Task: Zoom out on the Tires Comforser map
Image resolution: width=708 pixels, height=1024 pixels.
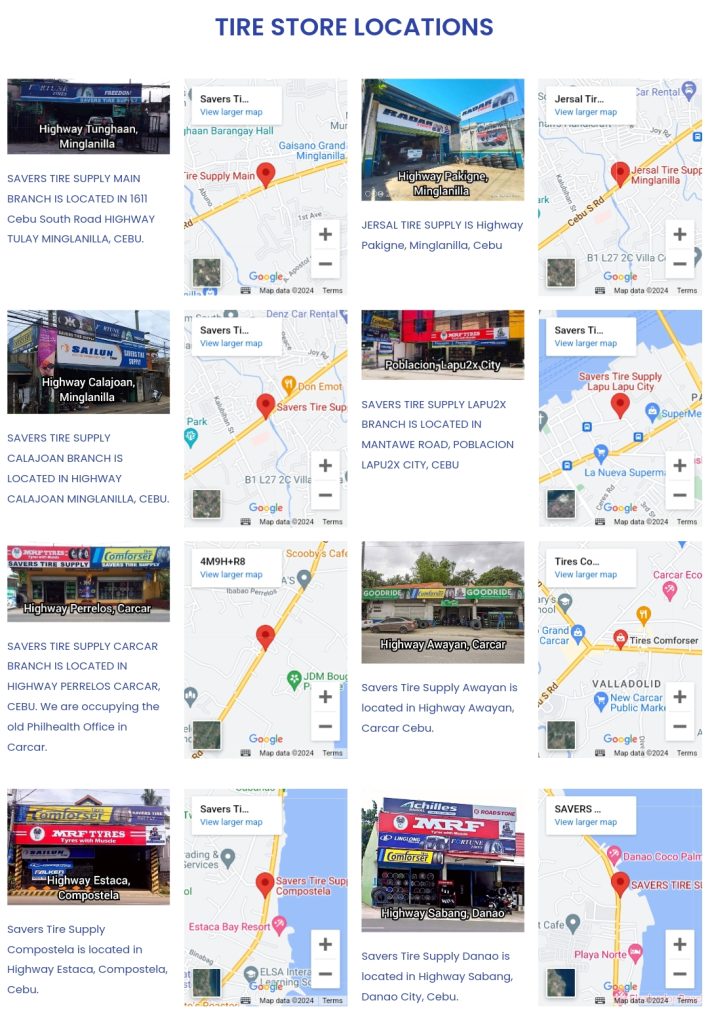Action: click(x=679, y=727)
